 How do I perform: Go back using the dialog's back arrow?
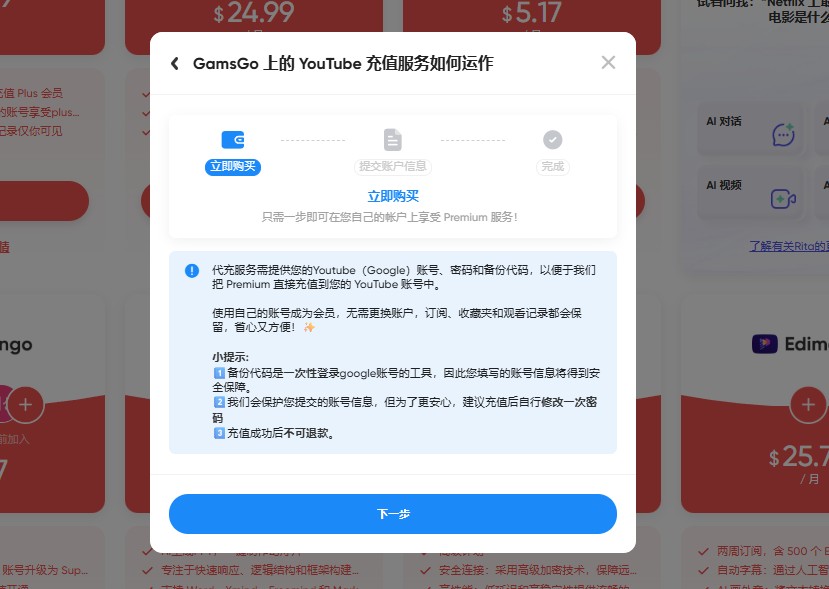click(x=175, y=63)
